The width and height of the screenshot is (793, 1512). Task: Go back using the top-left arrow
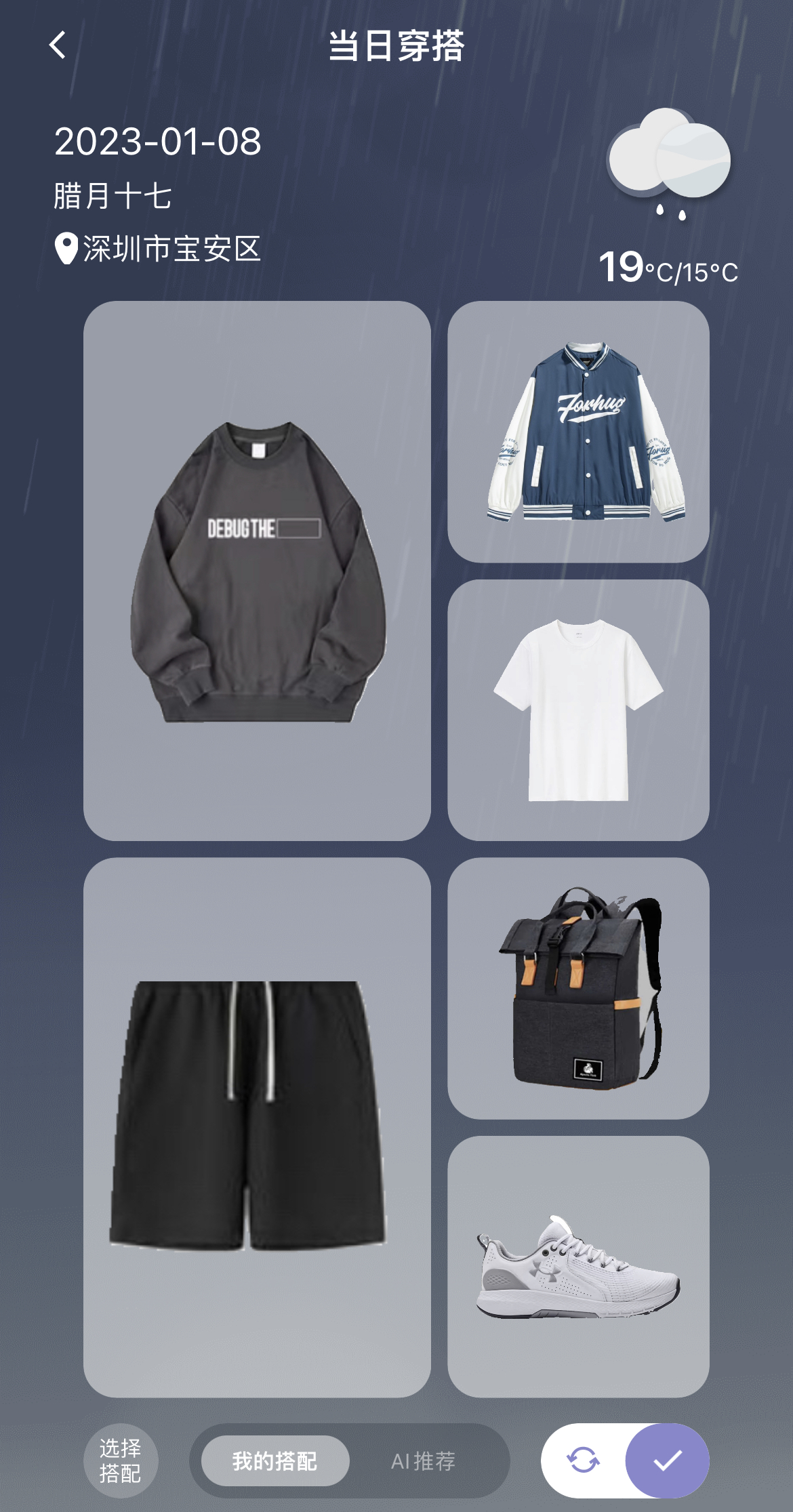pos(58,45)
